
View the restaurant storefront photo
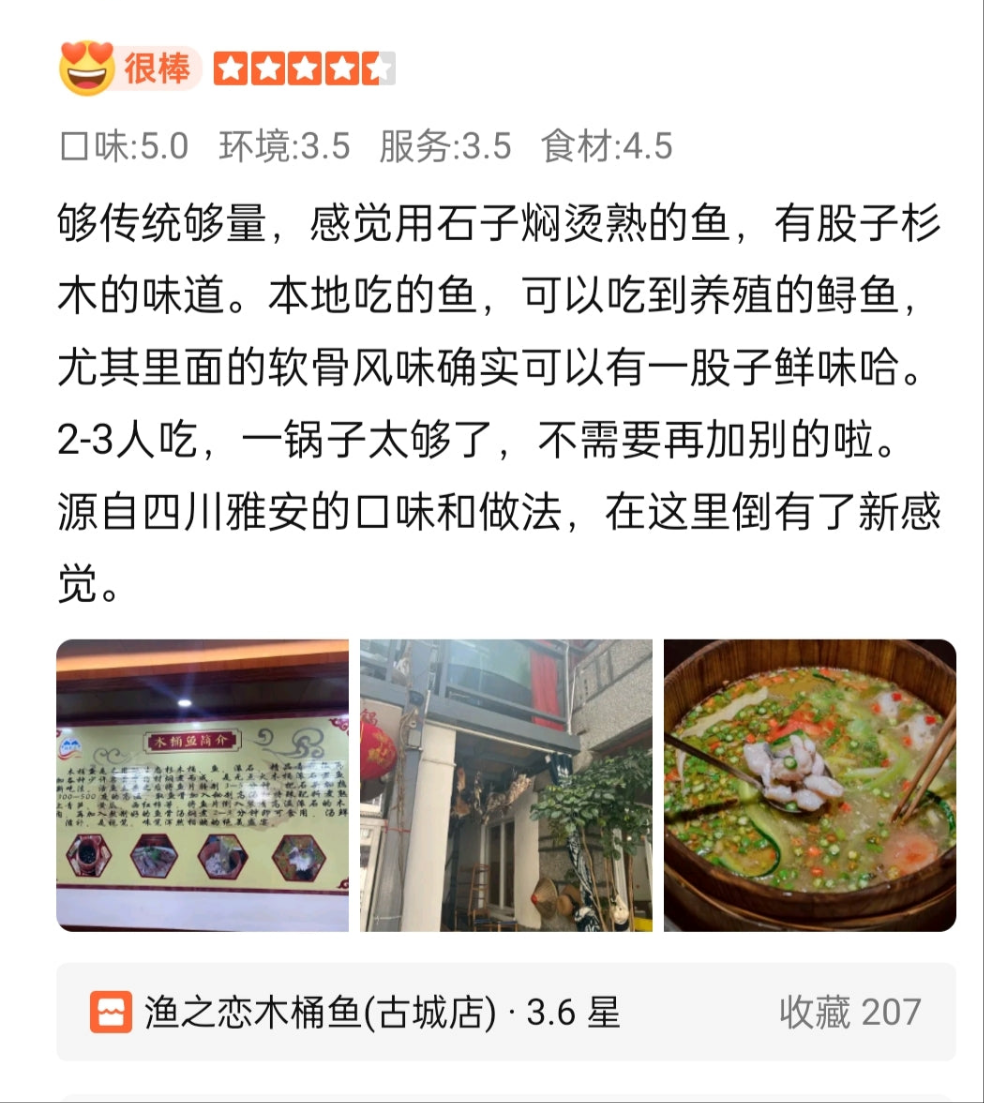[x=506, y=785]
